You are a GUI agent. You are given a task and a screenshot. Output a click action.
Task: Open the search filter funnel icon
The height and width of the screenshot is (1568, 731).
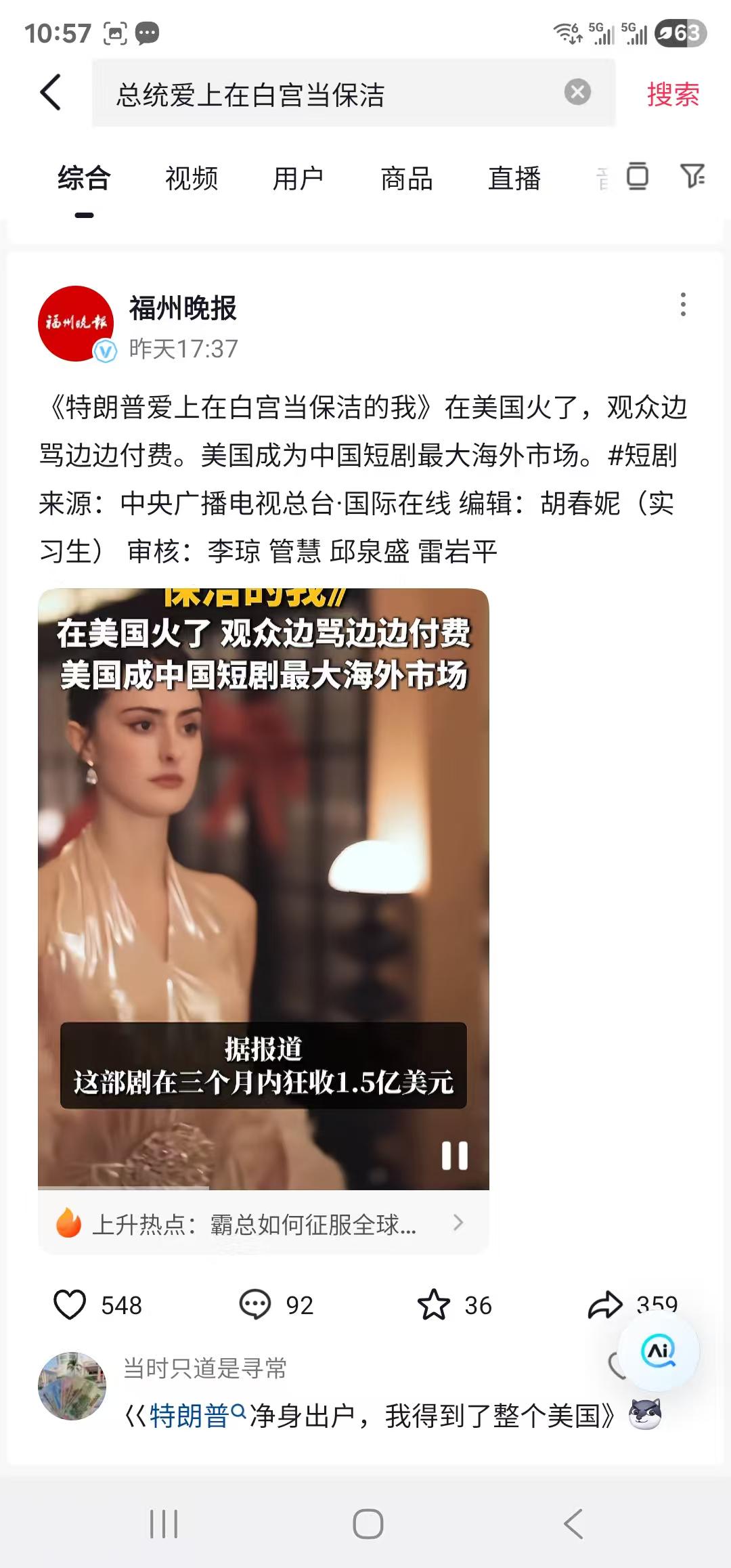click(x=692, y=176)
